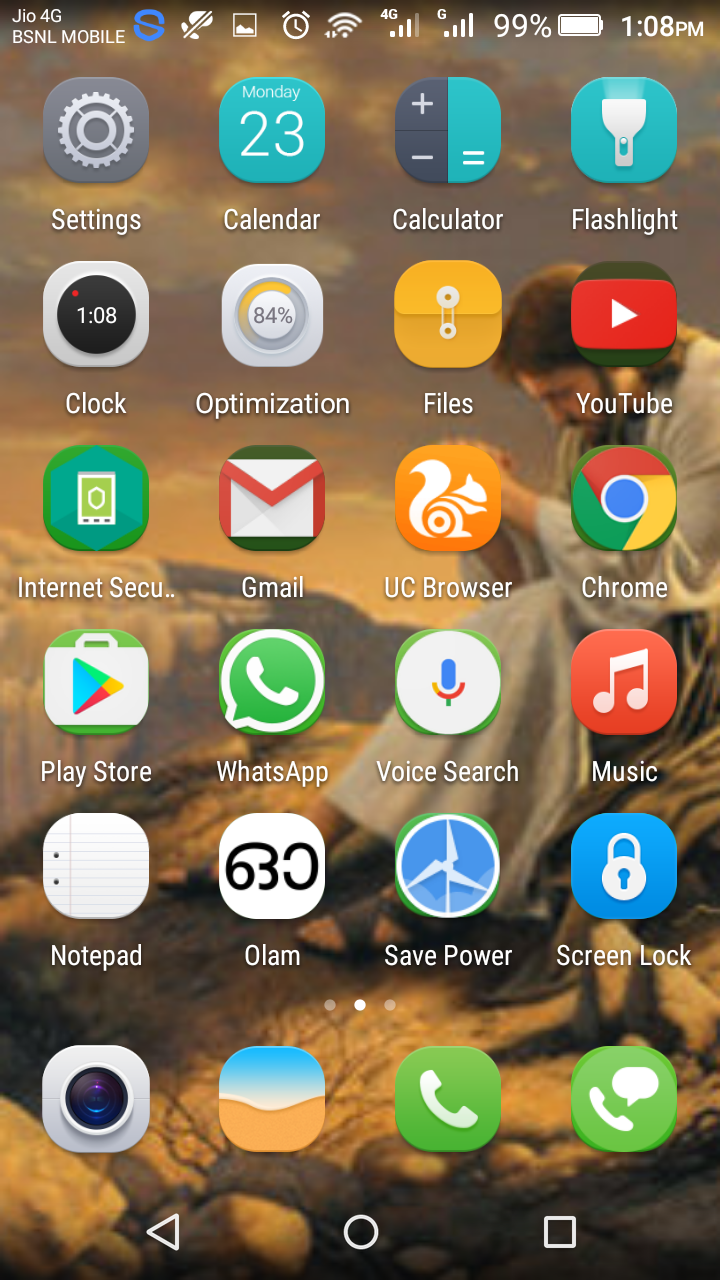720x1280 pixels.
Task: Open the WhatsApp app
Action: (272, 683)
